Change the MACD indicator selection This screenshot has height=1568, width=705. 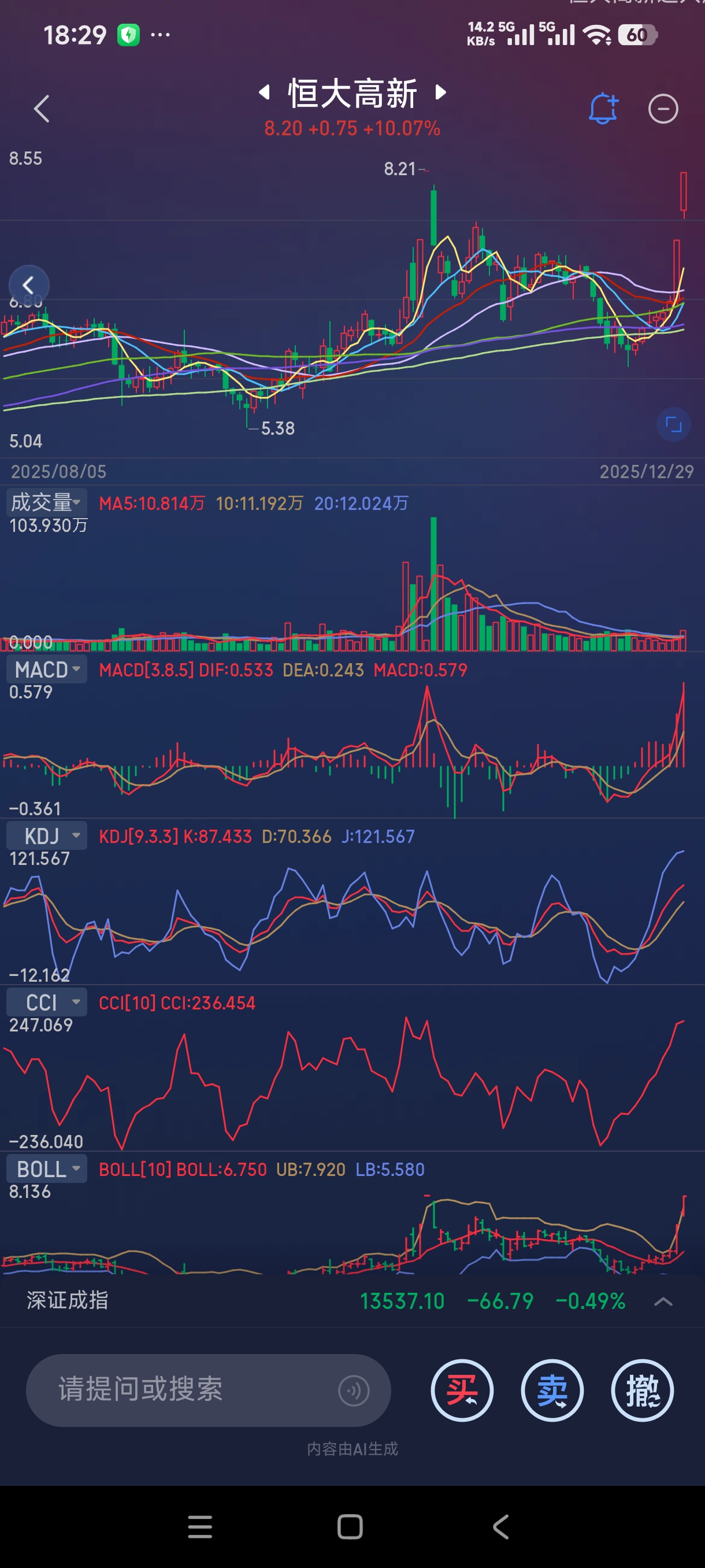[x=47, y=670]
